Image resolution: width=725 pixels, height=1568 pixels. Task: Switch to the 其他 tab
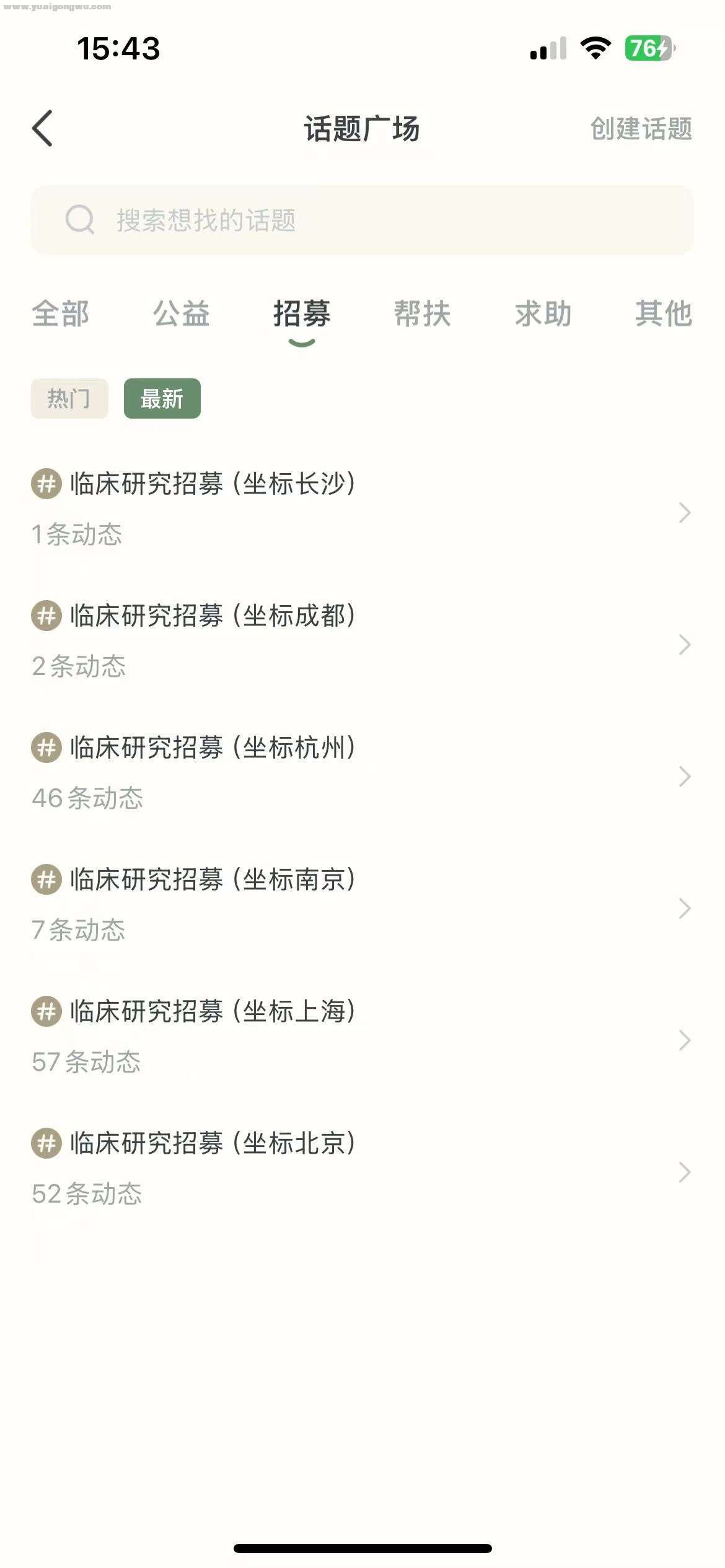[x=663, y=313]
